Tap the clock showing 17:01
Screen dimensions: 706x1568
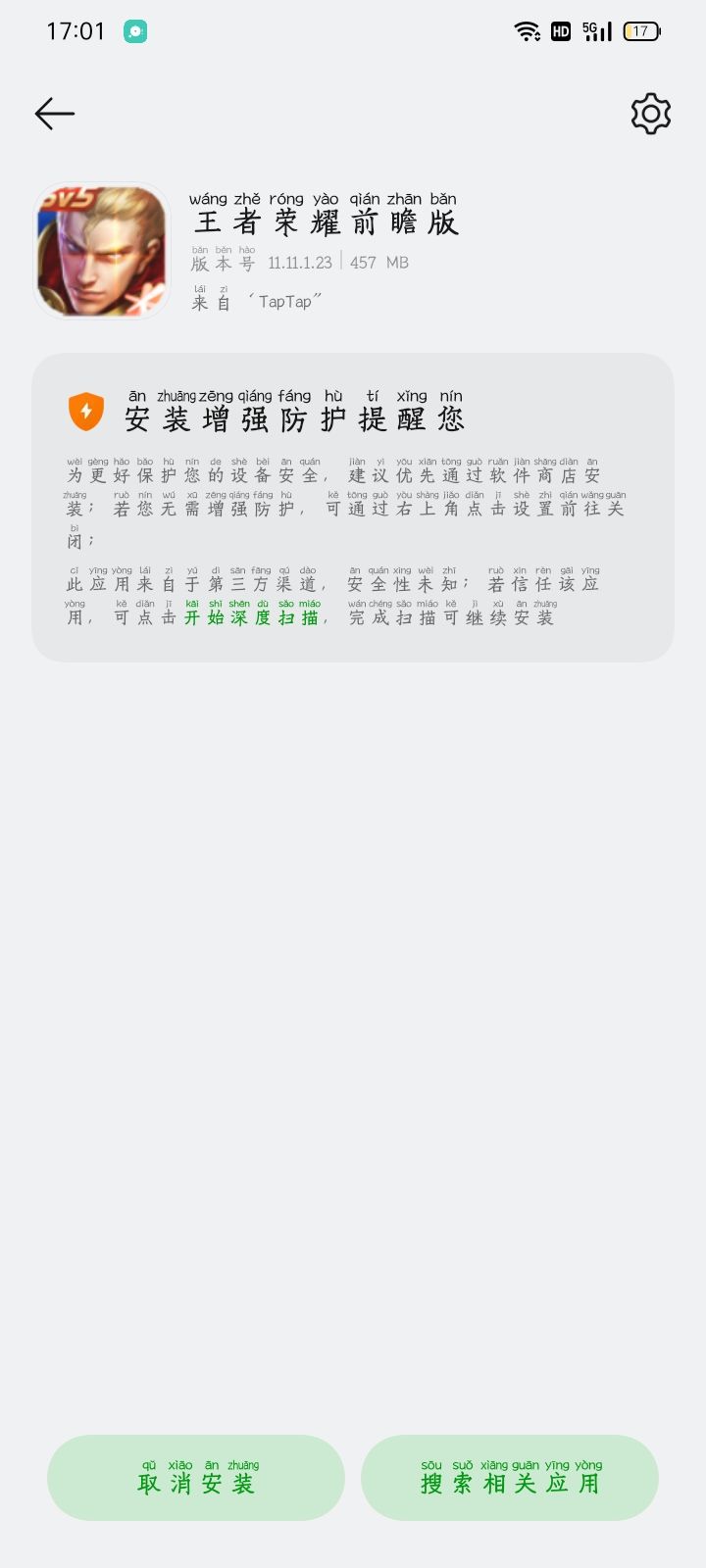(74, 31)
